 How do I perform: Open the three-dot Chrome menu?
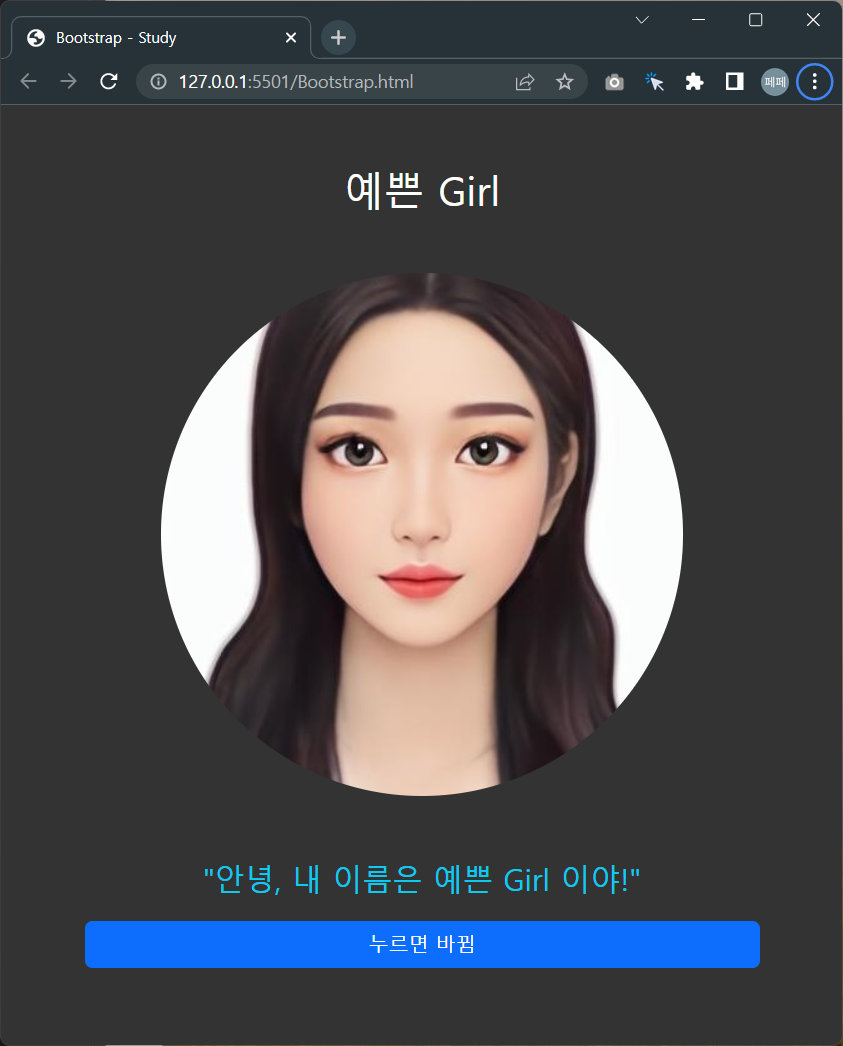pos(814,82)
